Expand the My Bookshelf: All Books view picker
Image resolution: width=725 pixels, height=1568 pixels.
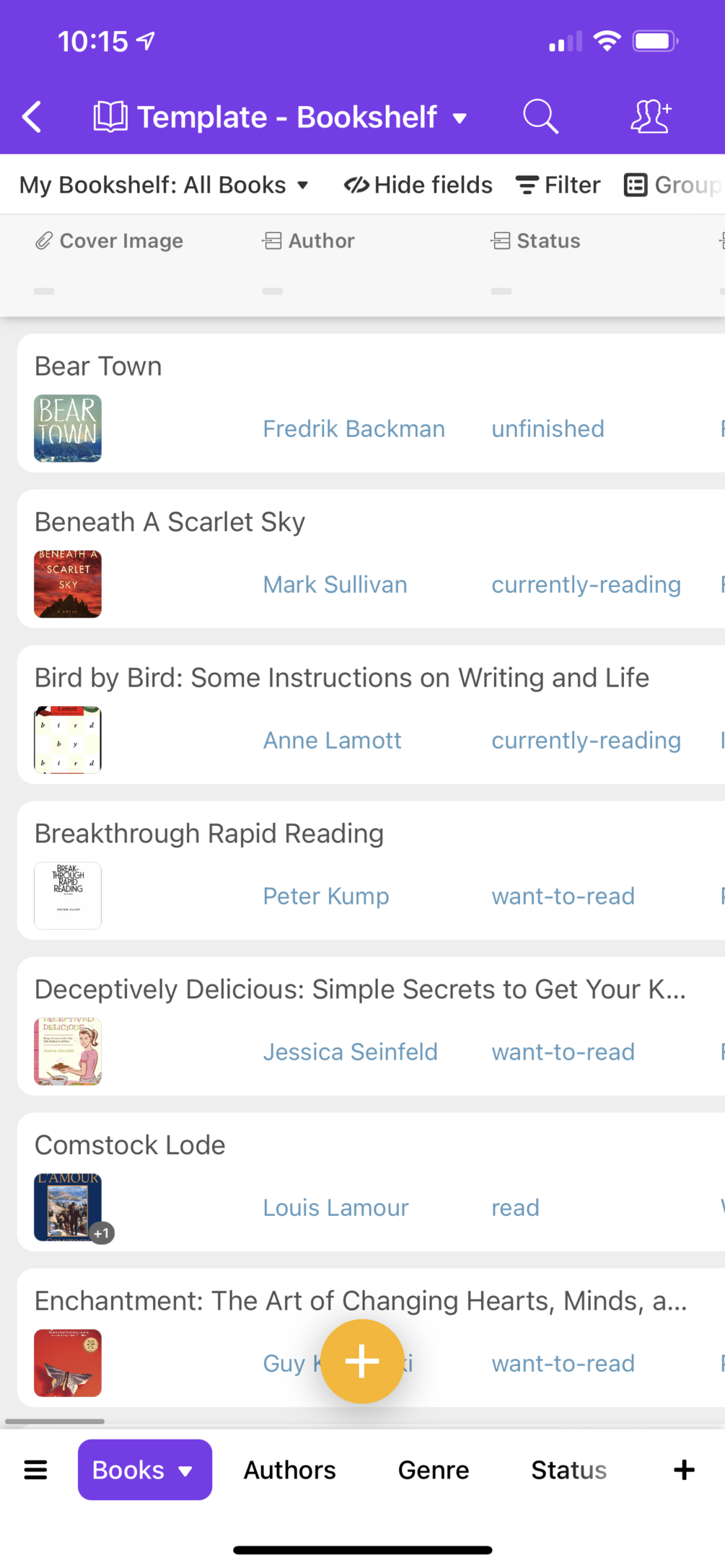tap(164, 185)
